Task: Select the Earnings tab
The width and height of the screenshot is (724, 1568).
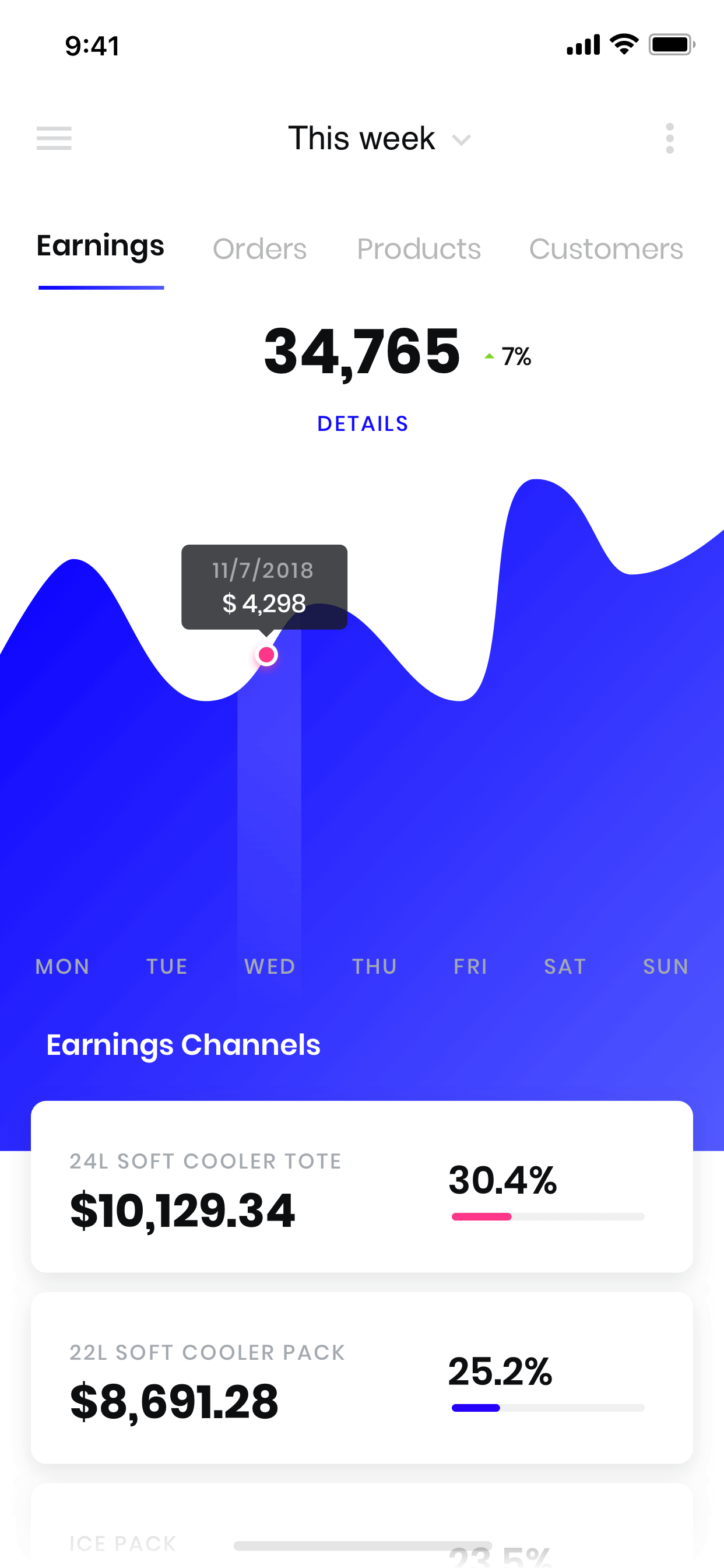Action: pos(100,247)
